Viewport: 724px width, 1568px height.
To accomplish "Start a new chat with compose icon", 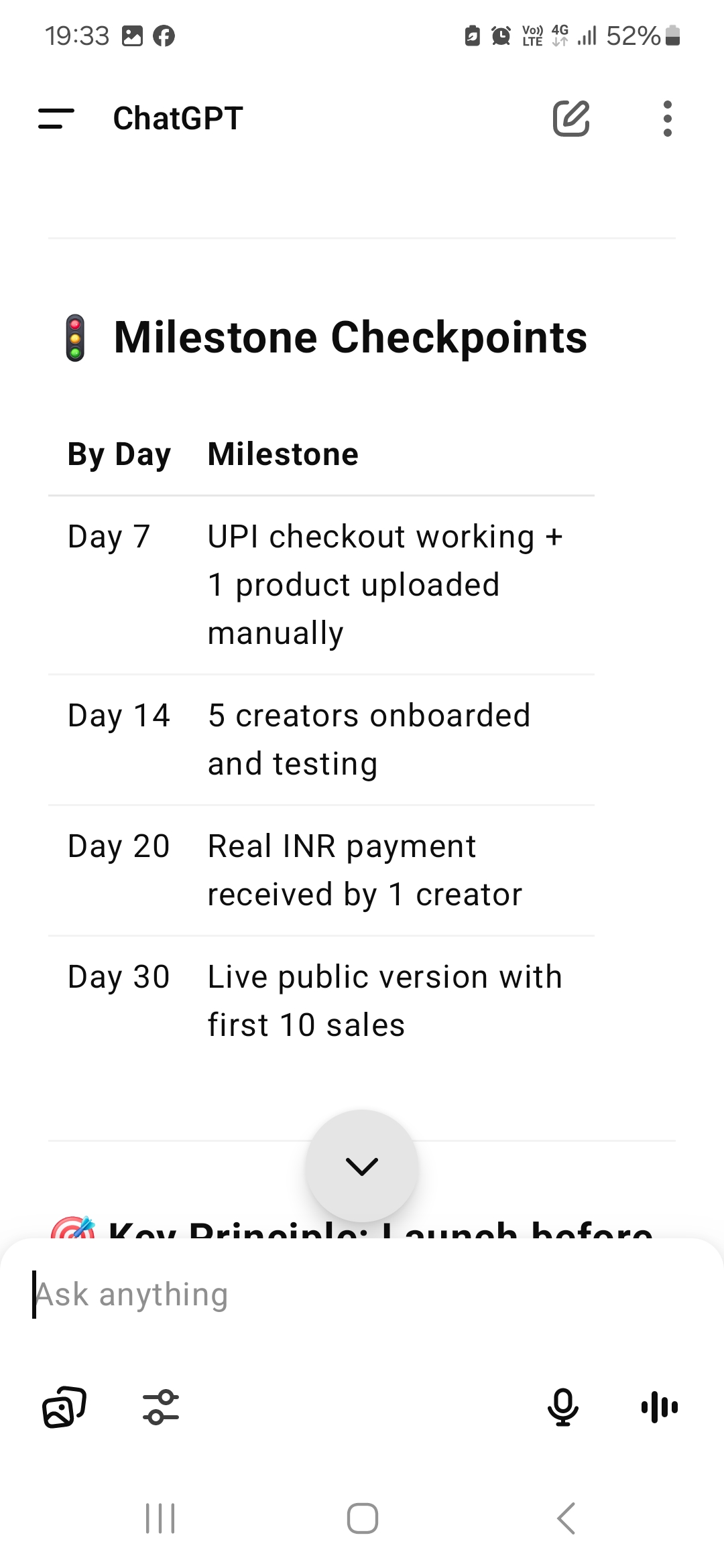I will [x=570, y=119].
